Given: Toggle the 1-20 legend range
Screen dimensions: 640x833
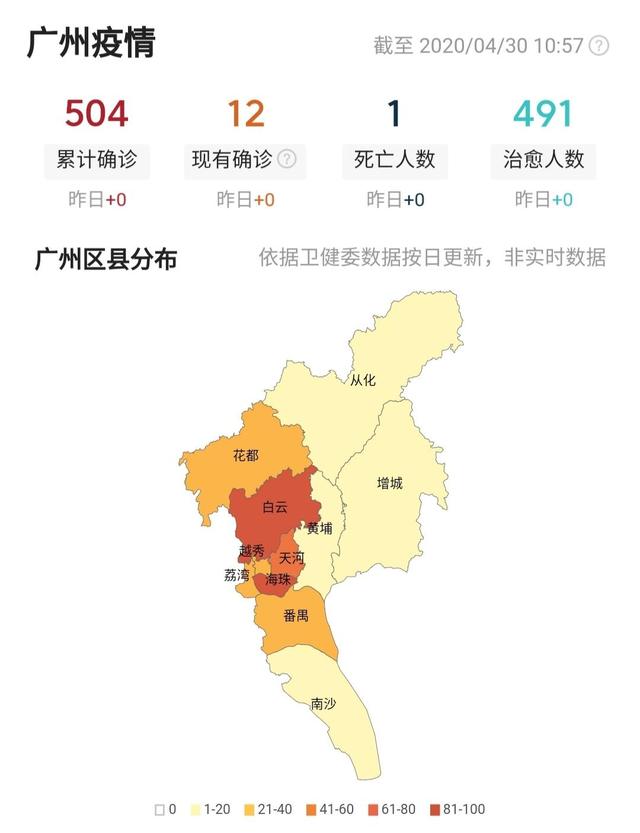Looking at the screenshot, I should [x=211, y=810].
